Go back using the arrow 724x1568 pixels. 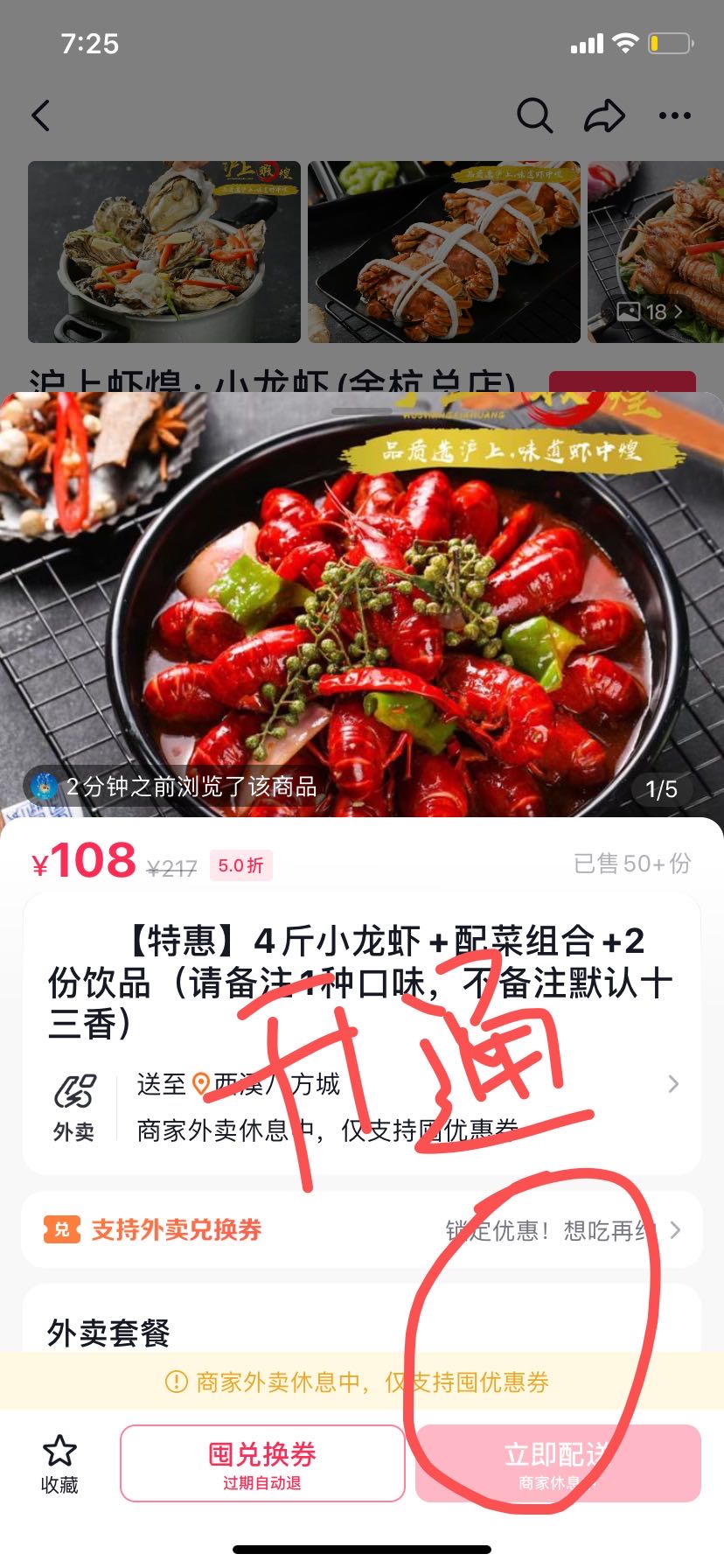tap(41, 115)
